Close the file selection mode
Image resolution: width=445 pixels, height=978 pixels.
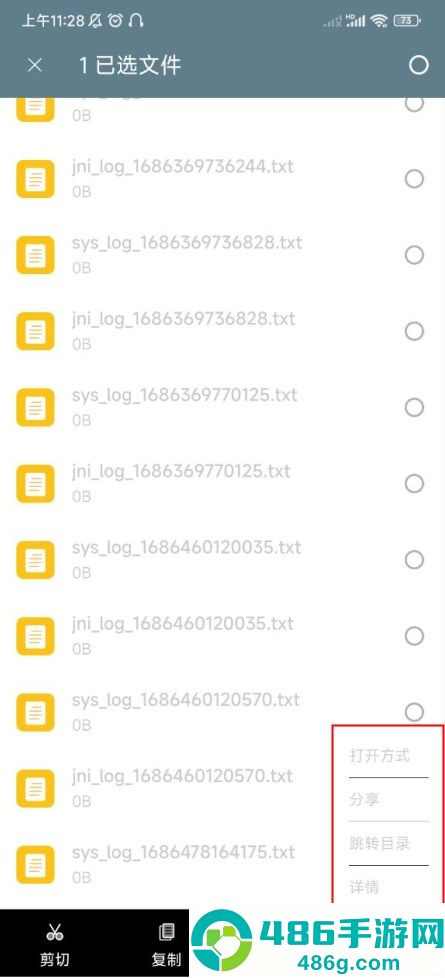click(35, 65)
